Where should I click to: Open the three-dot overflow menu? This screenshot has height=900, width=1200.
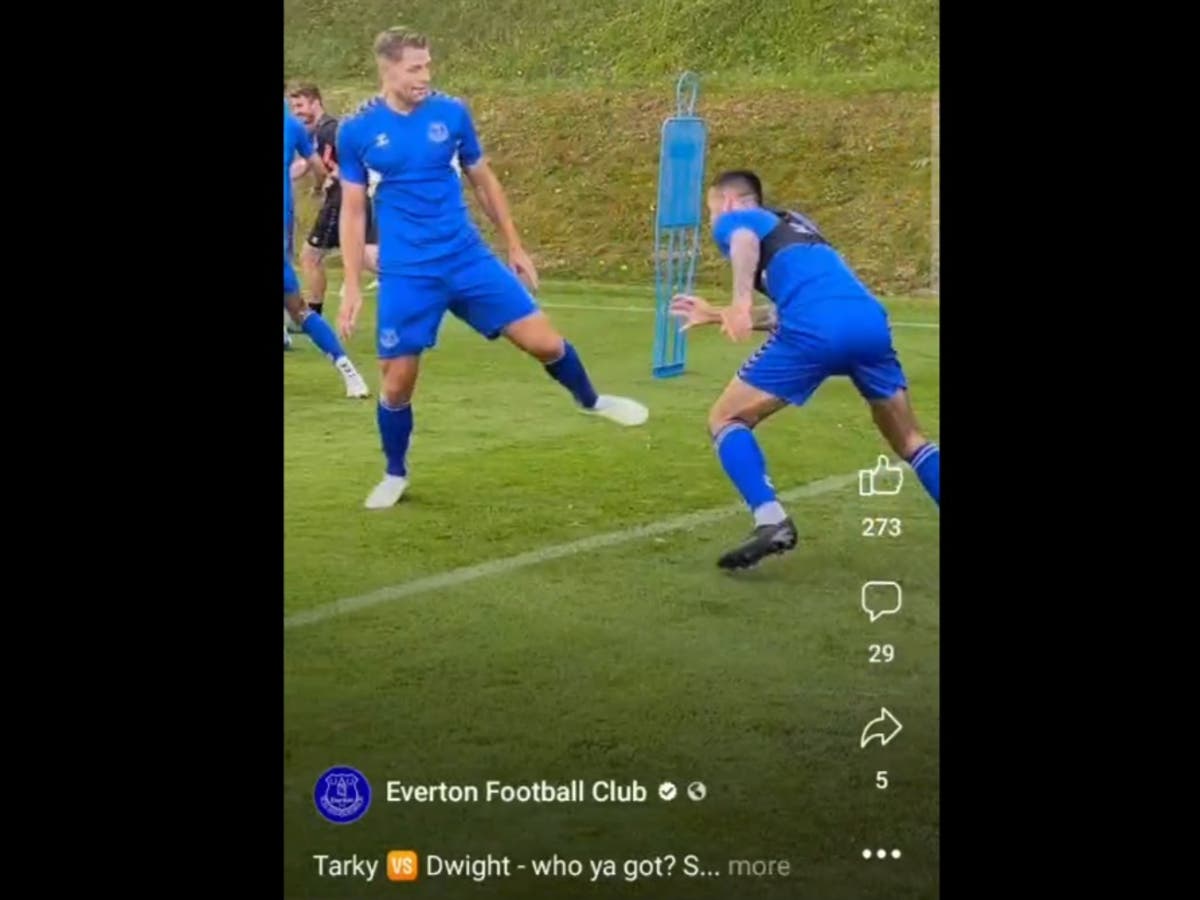coord(881,854)
